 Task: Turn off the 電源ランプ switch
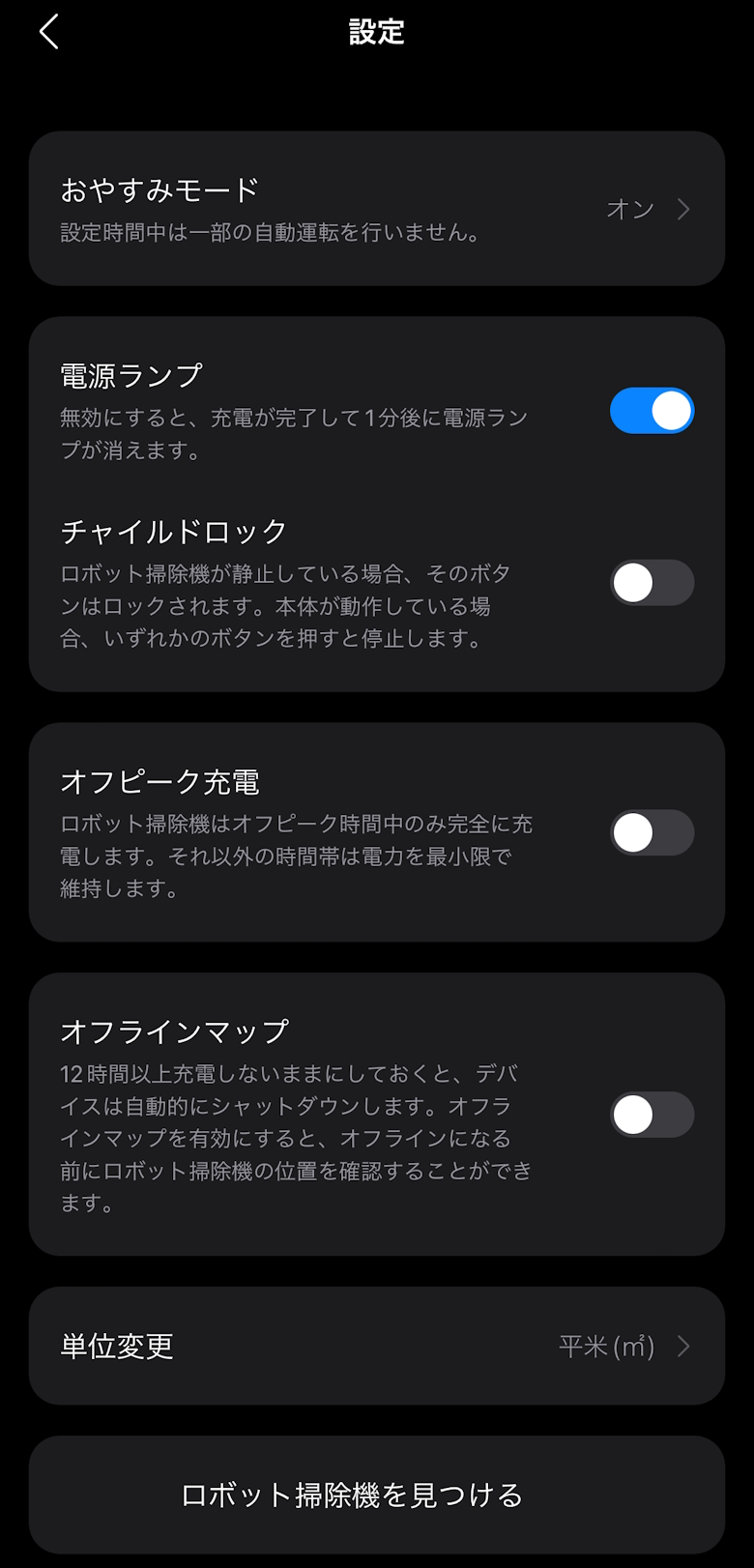point(652,411)
